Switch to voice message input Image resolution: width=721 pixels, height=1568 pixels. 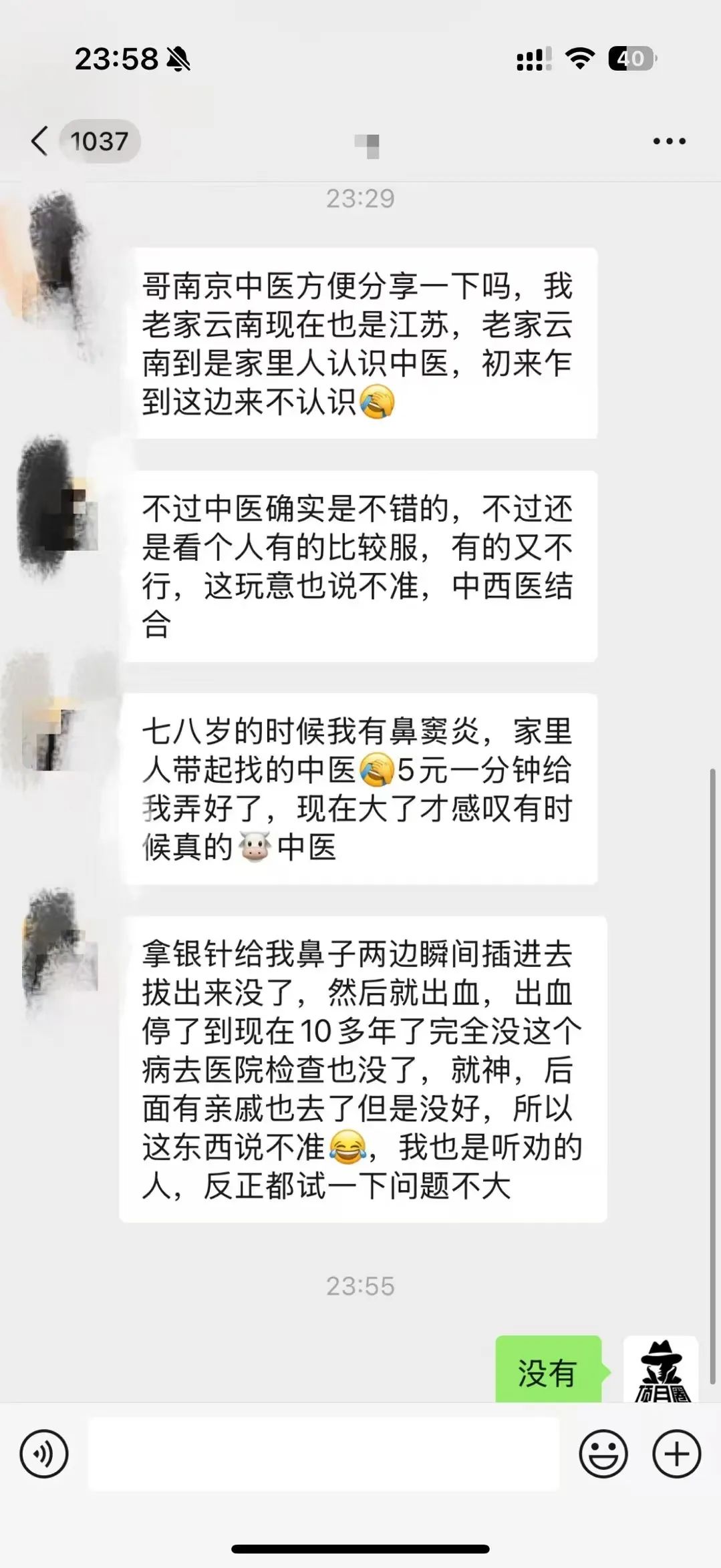tap(44, 1454)
